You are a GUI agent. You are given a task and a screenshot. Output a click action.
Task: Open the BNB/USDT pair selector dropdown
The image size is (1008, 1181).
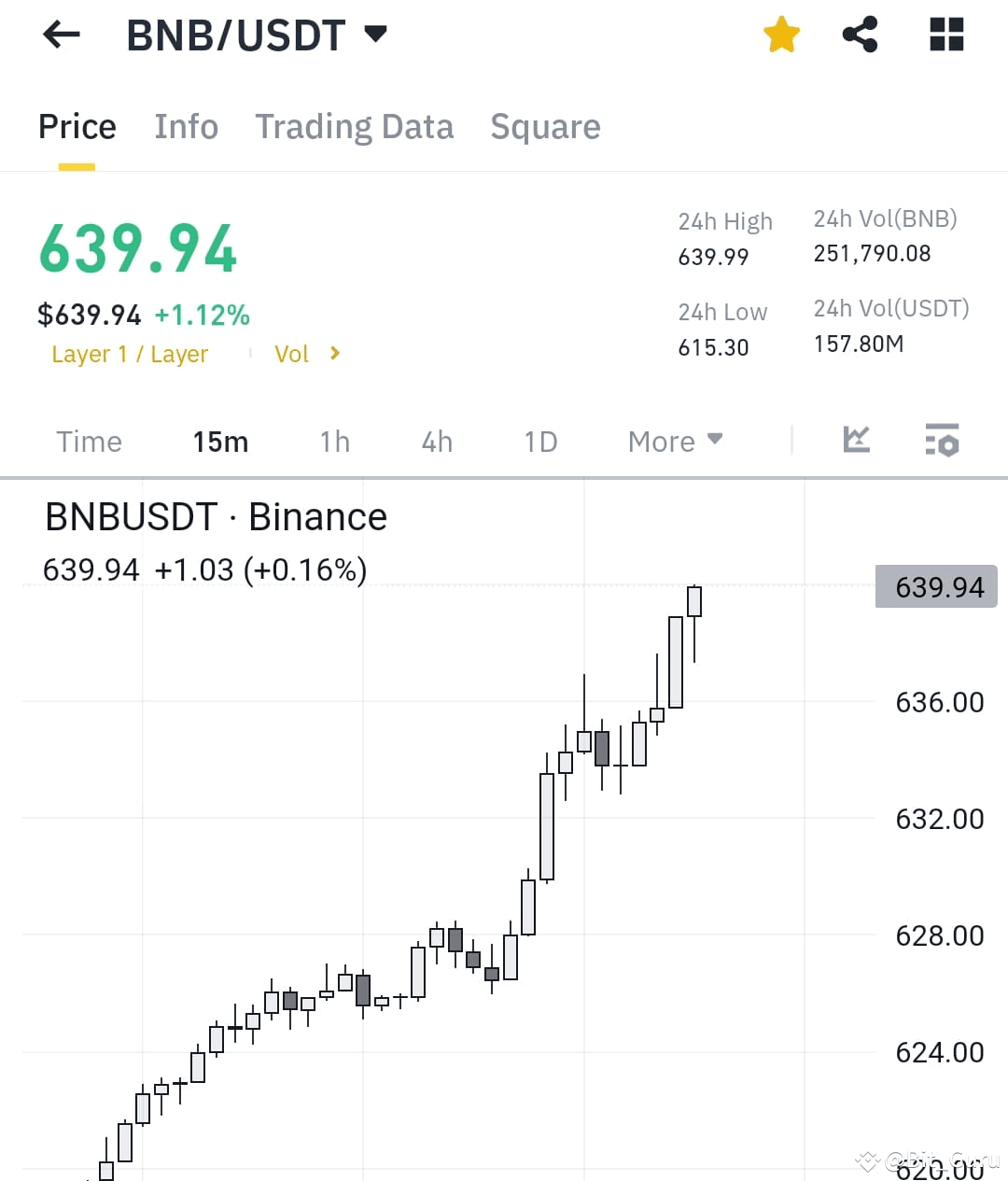[254, 35]
